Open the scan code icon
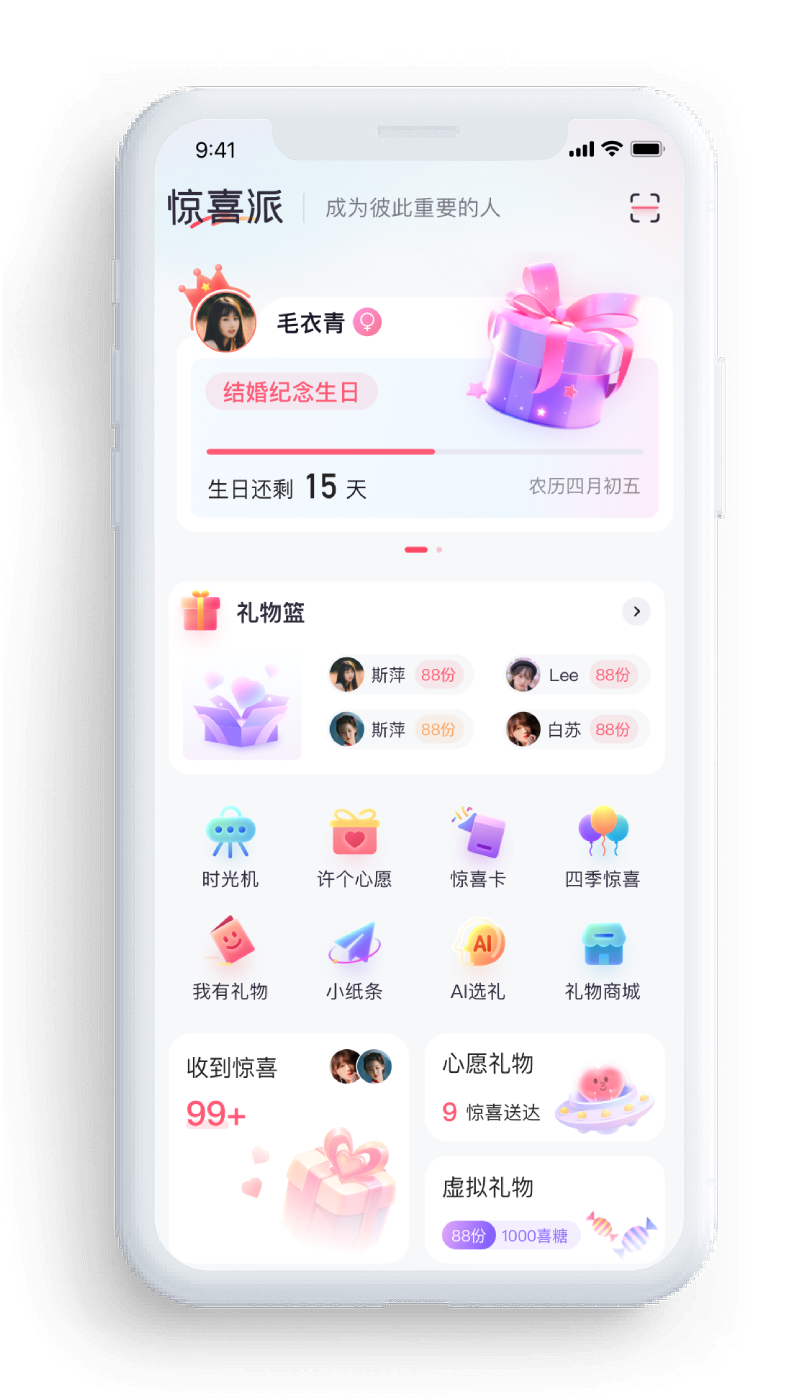The width and height of the screenshot is (800, 1400). pyautogui.click(x=645, y=208)
